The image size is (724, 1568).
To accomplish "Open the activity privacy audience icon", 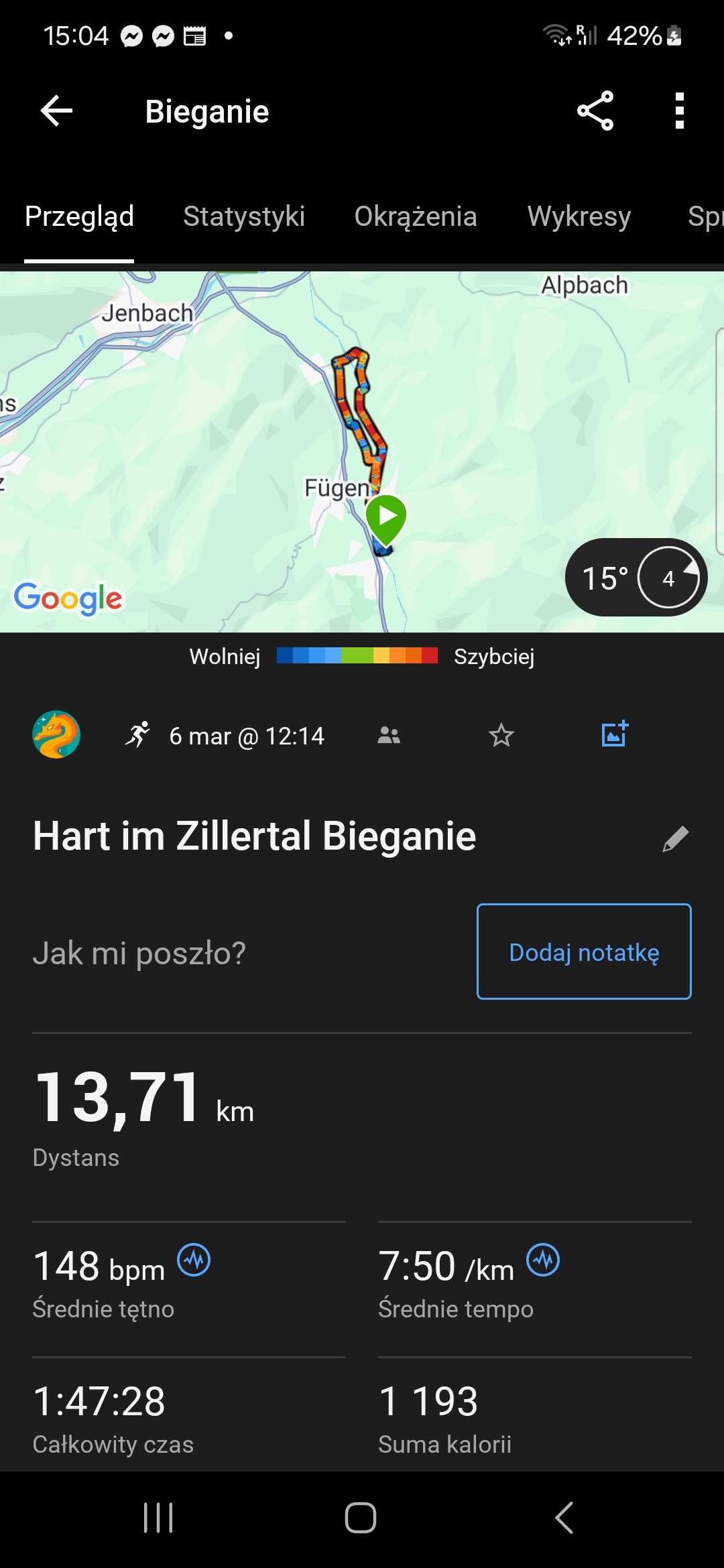I will 389,735.
